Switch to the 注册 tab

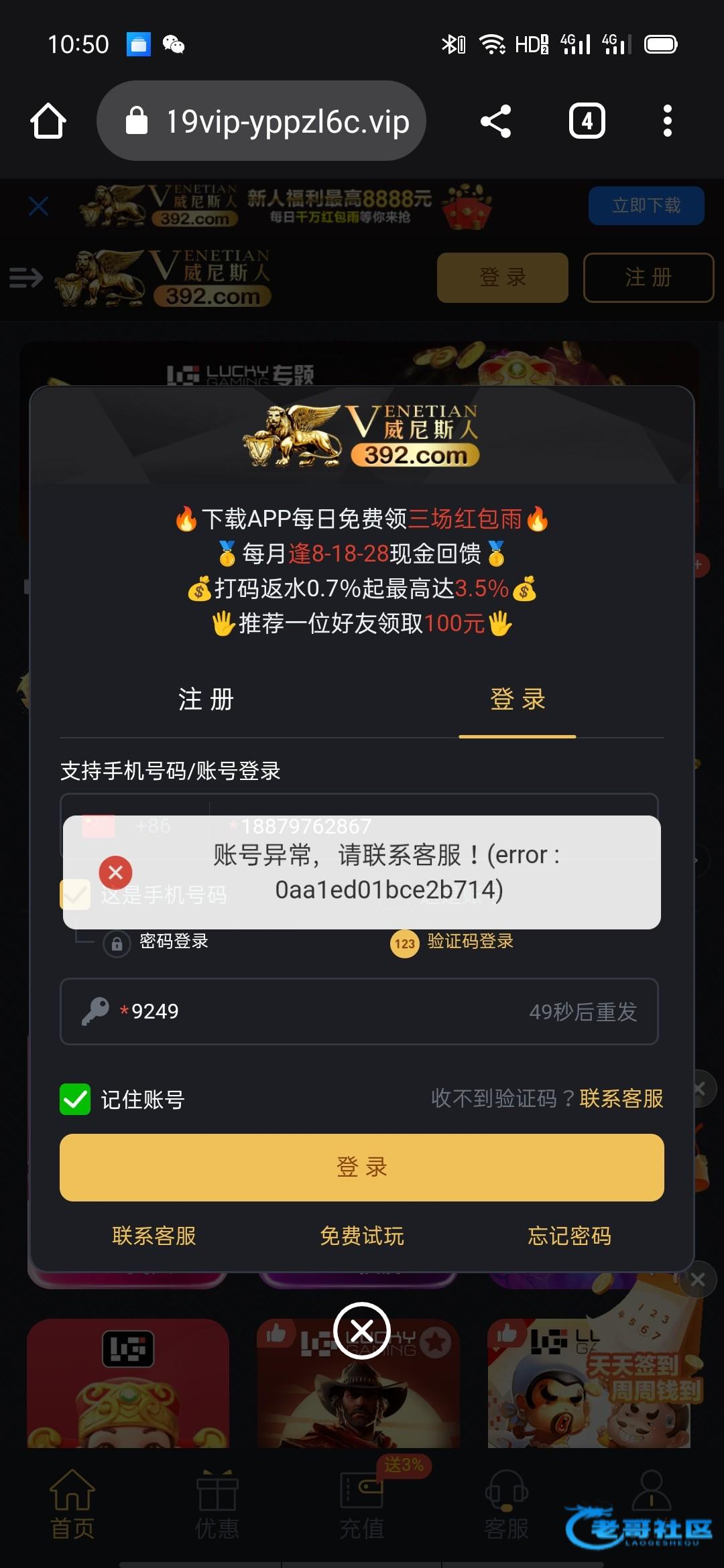pos(206,700)
